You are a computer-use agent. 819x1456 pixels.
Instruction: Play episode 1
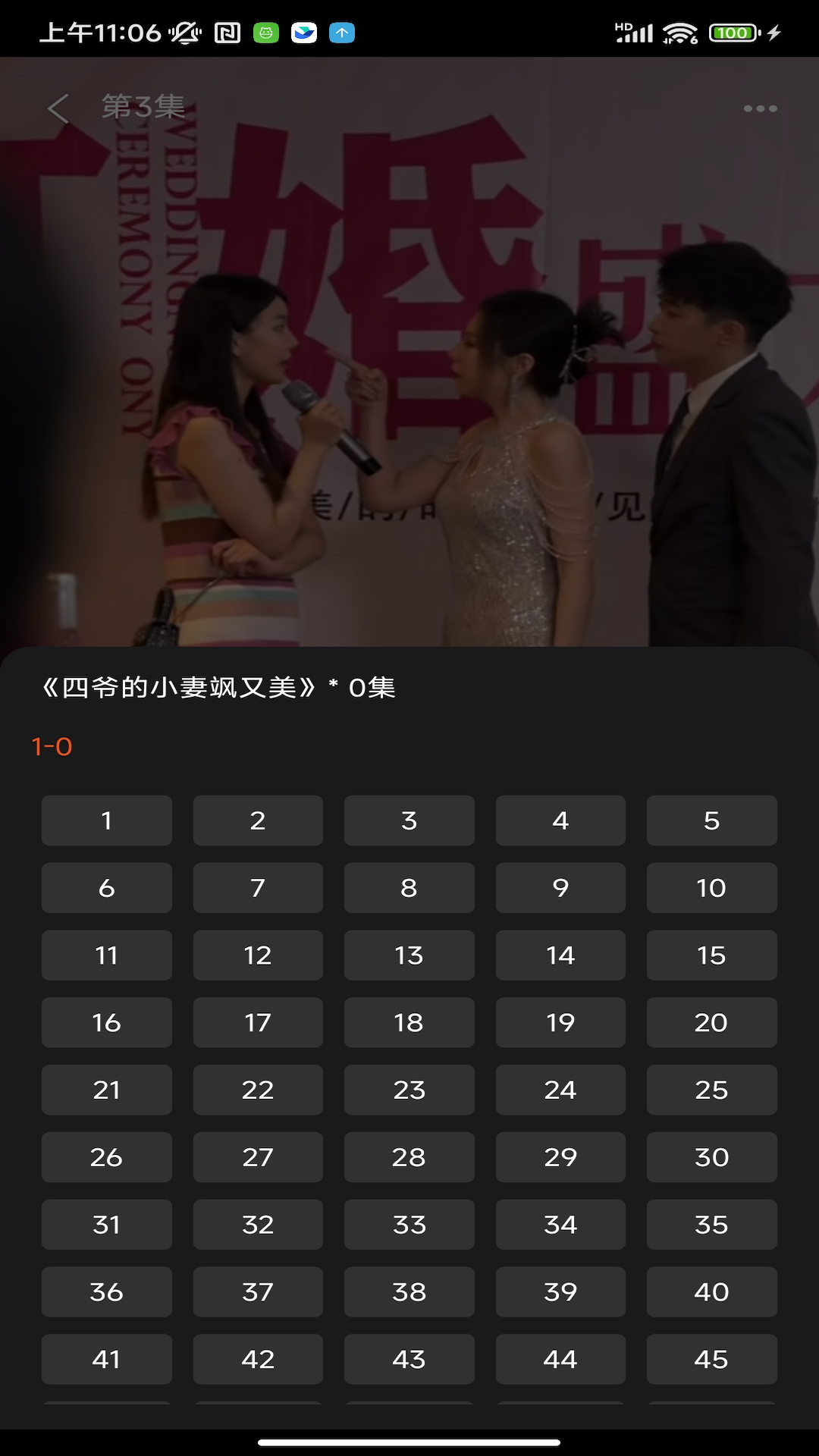click(107, 821)
